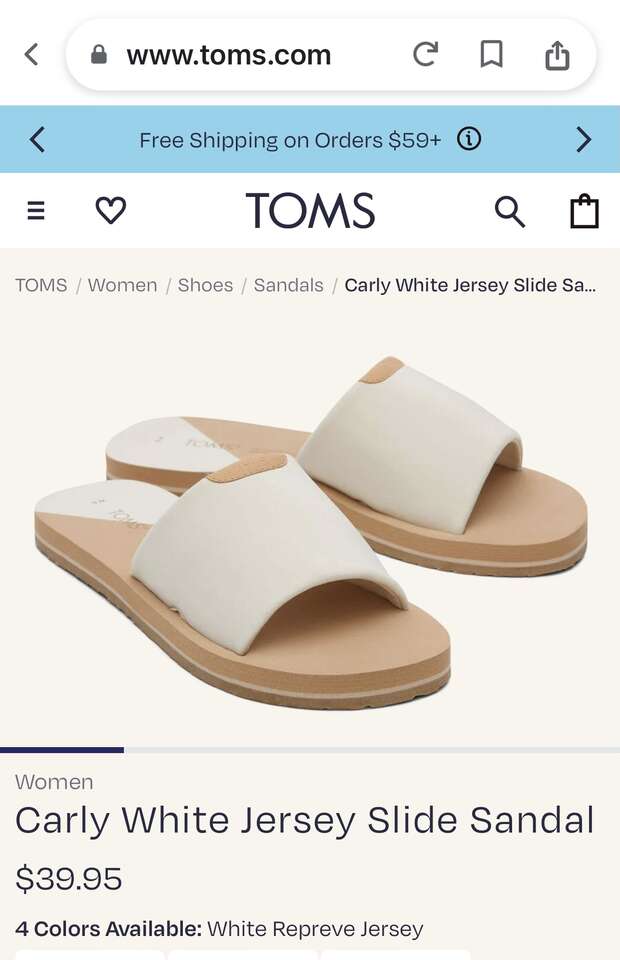Open free shipping info icon
The height and width of the screenshot is (960, 620).
tap(469, 140)
